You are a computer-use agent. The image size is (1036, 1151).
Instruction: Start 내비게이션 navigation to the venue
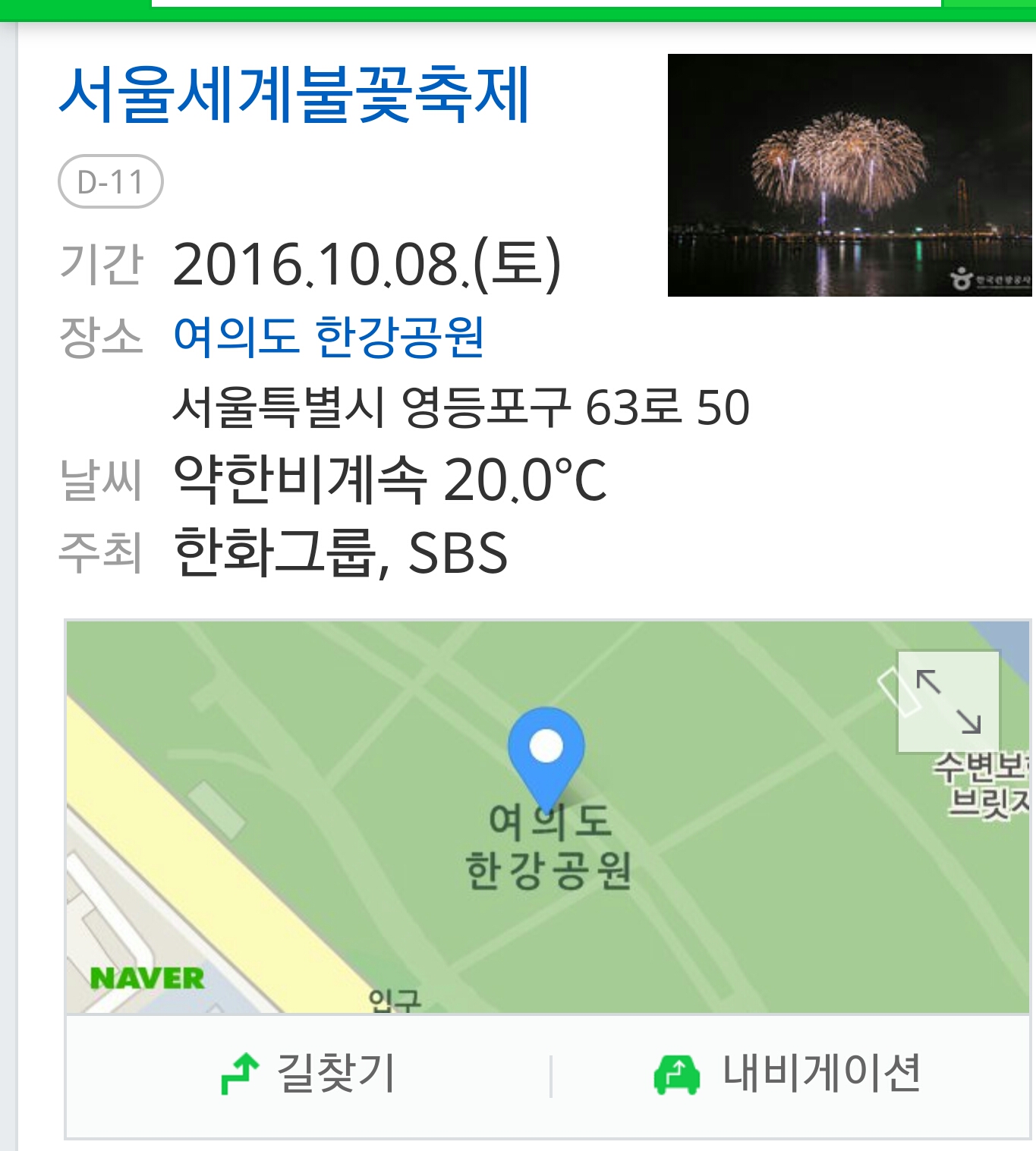tap(788, 1074)
